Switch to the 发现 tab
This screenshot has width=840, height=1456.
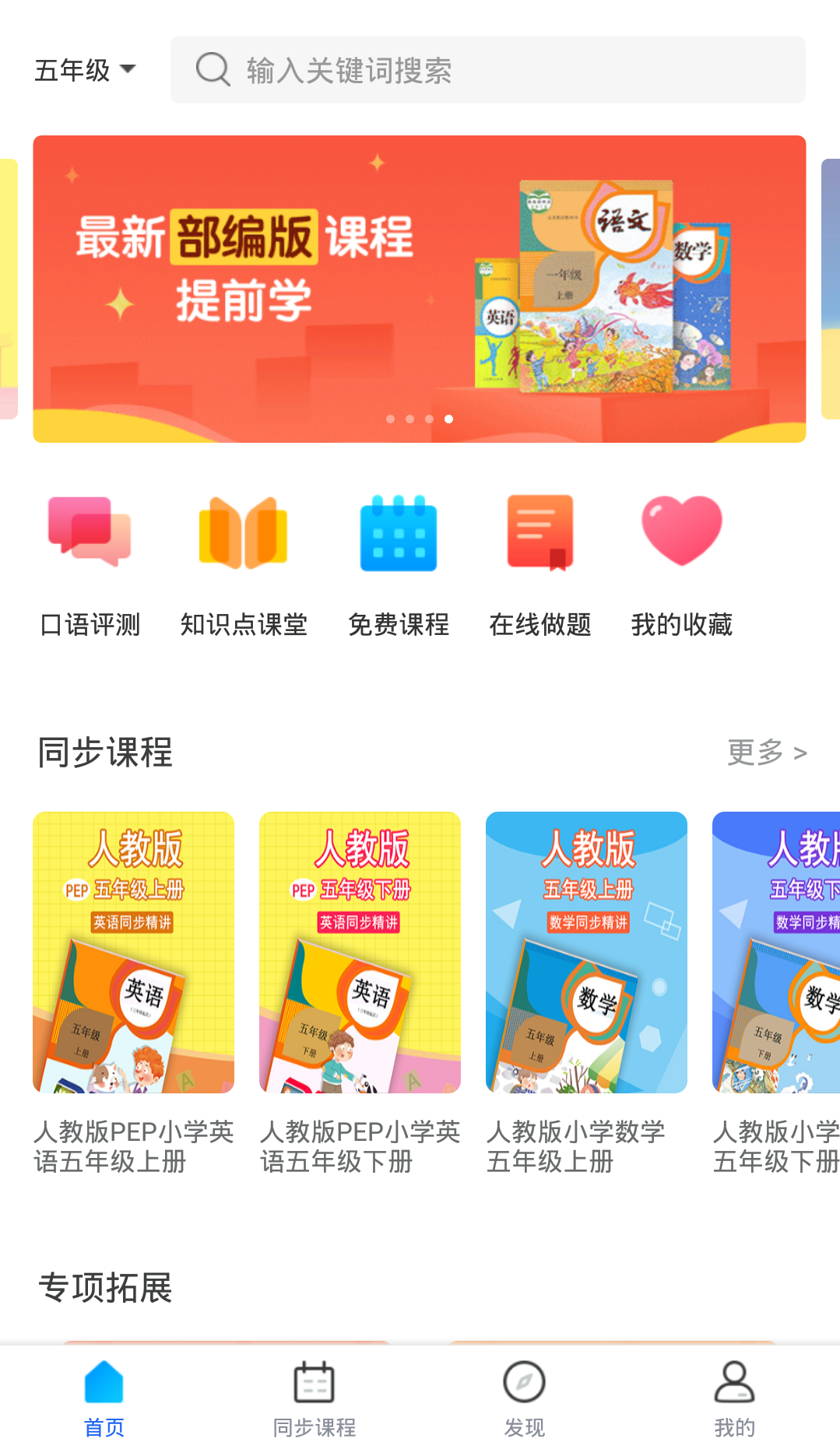click(x=524, y=1398)
